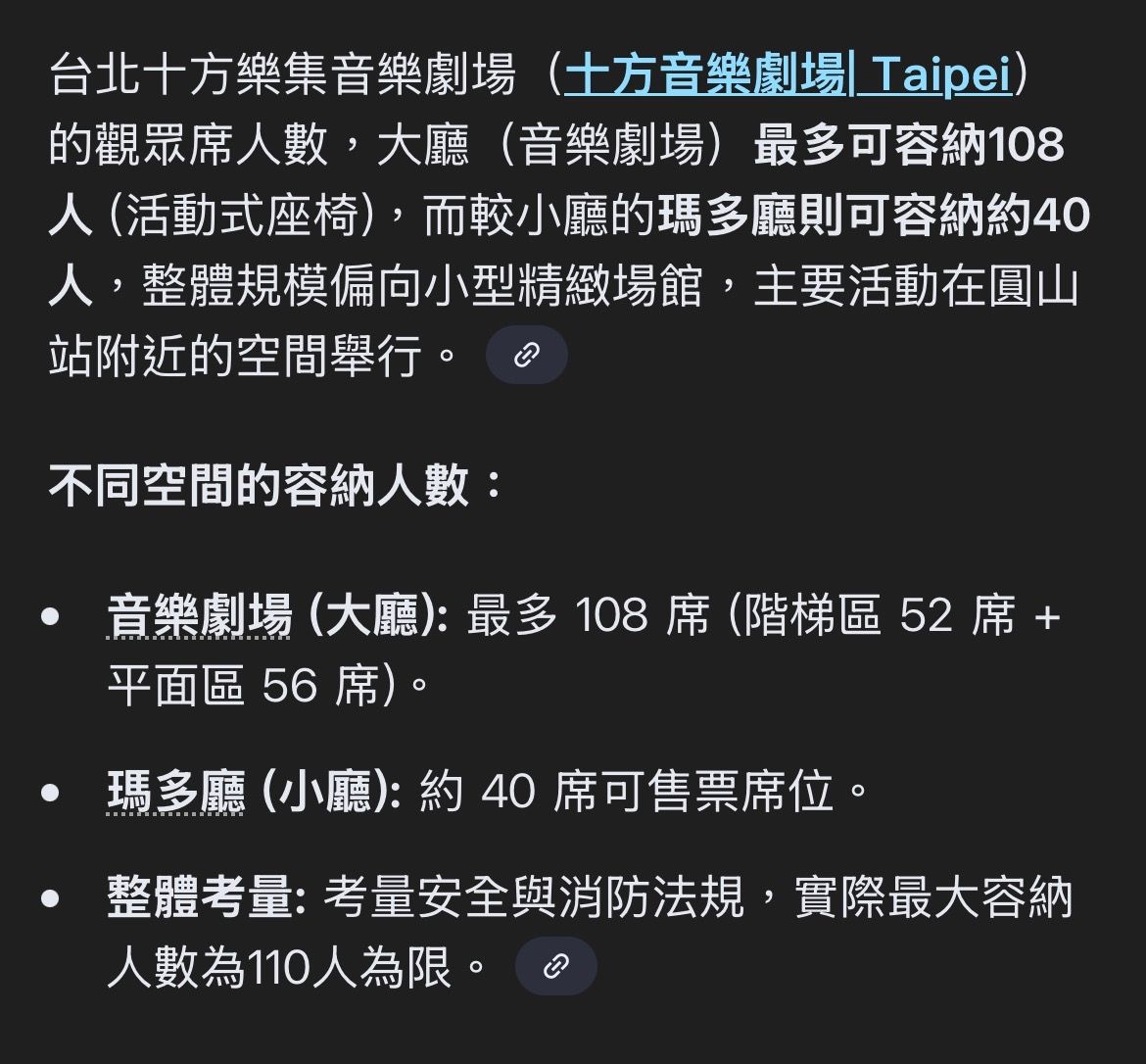
Task: Tap the dotted-underlined 音樂劇場 term
Action: pos(199,617)
